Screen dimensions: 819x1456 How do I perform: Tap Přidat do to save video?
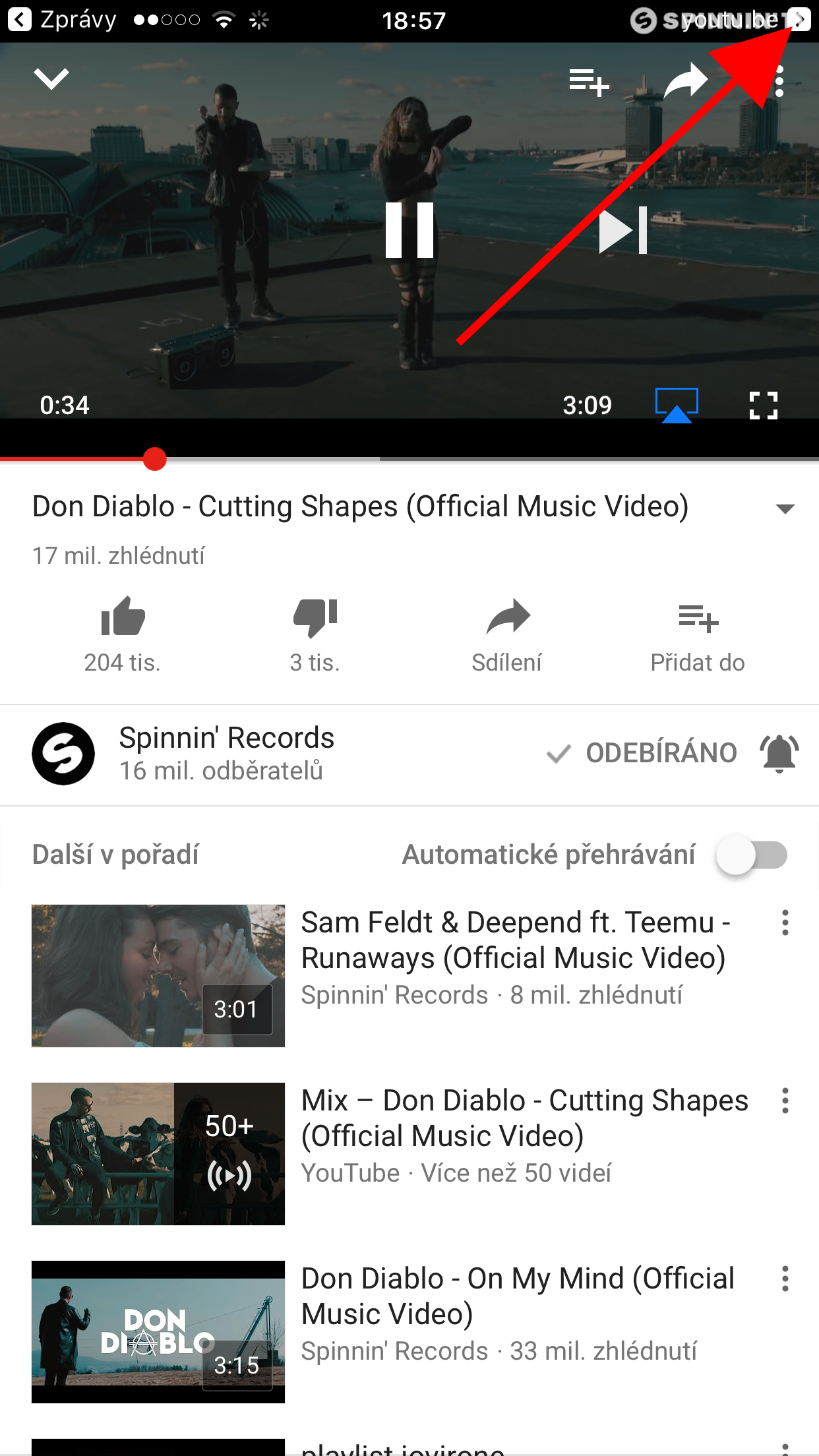click(698, 633)
